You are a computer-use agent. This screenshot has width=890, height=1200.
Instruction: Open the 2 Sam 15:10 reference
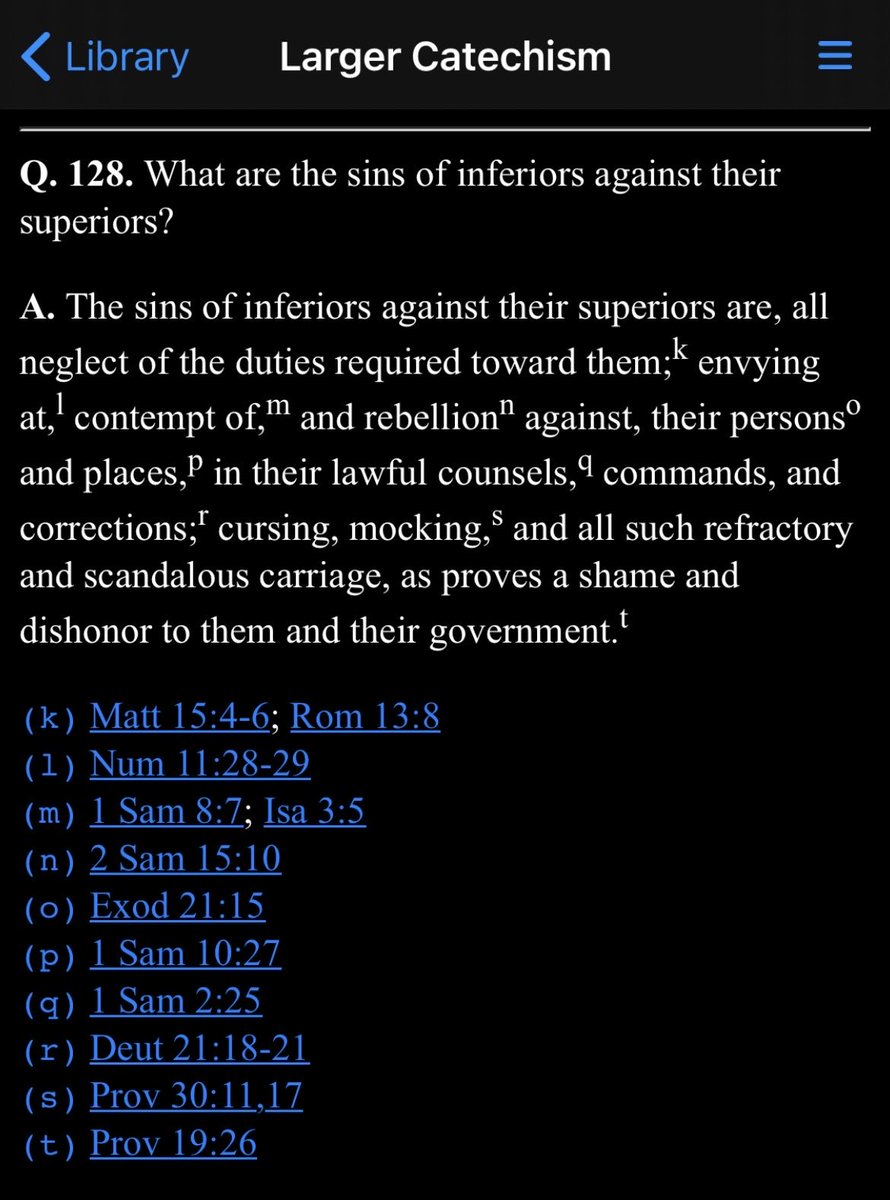tap(185, 859)
